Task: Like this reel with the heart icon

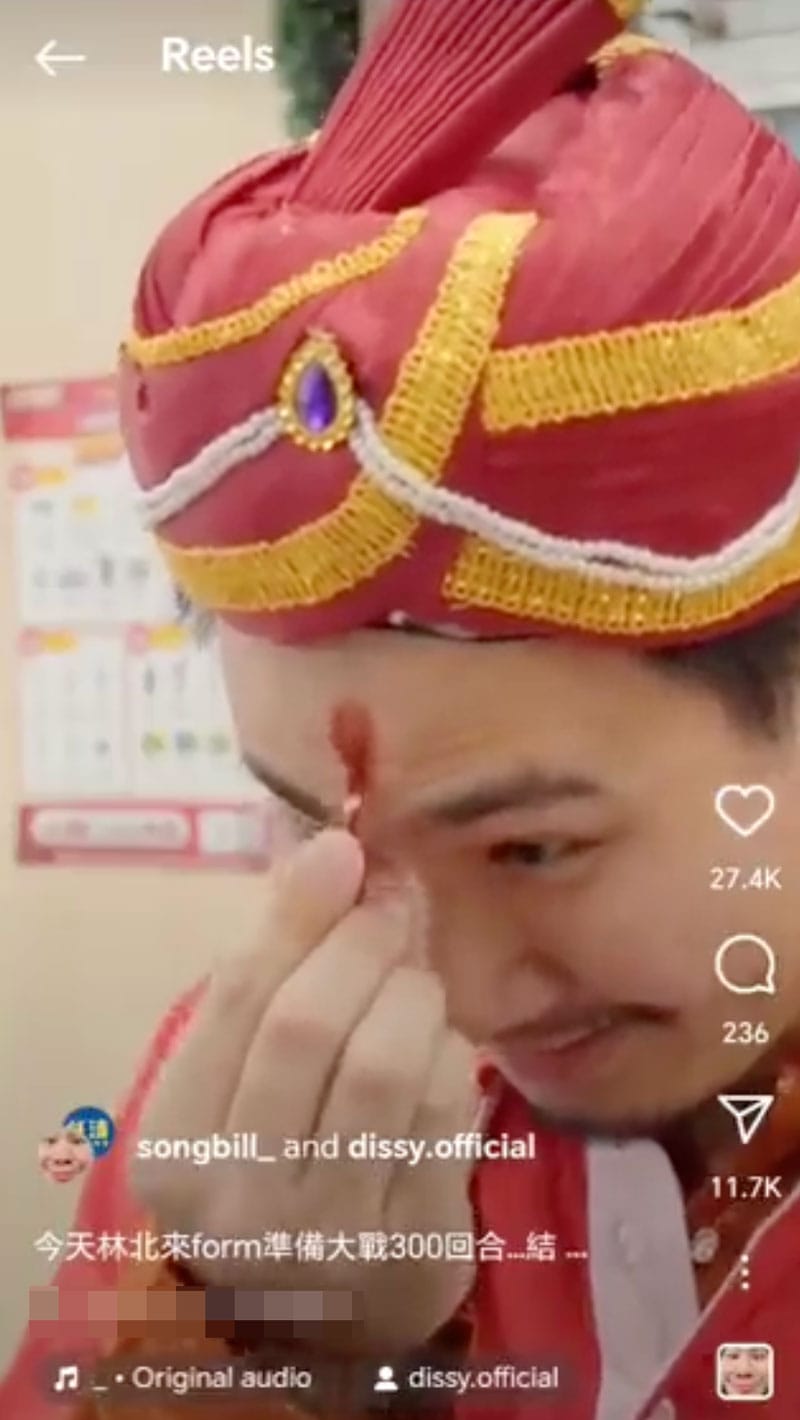Action: 744,810
